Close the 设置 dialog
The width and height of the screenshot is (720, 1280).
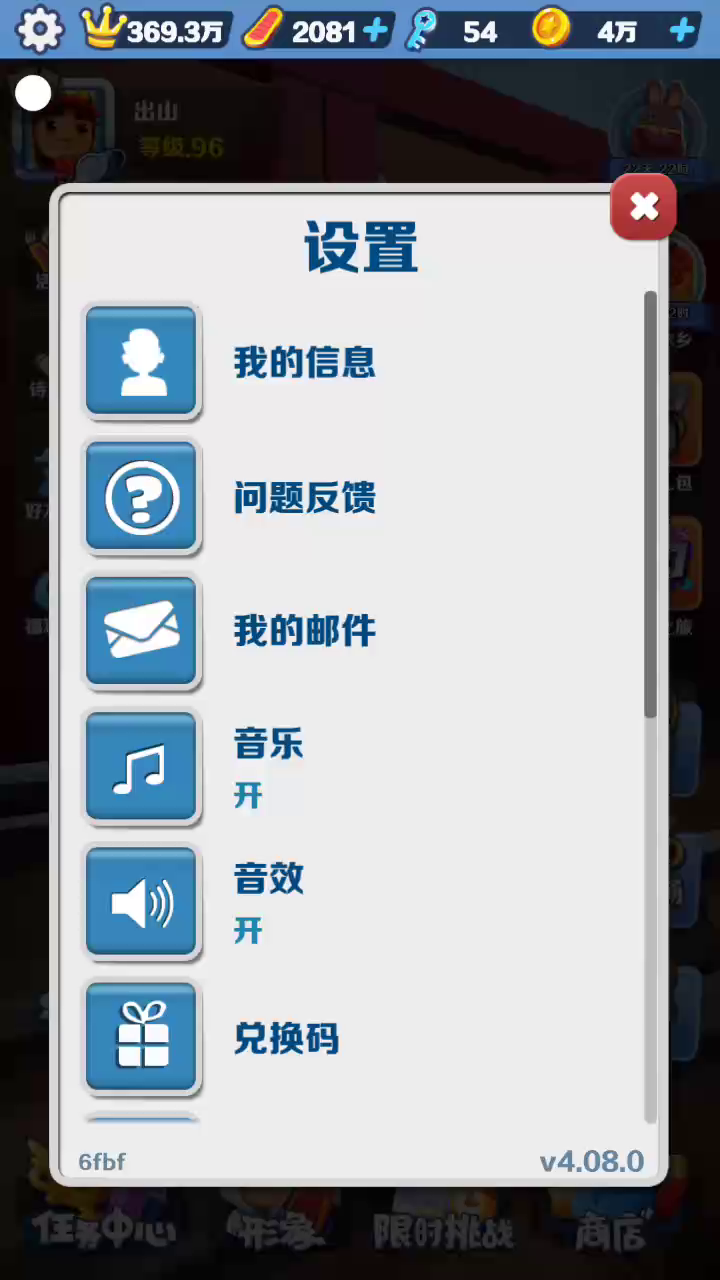point(643,207)
